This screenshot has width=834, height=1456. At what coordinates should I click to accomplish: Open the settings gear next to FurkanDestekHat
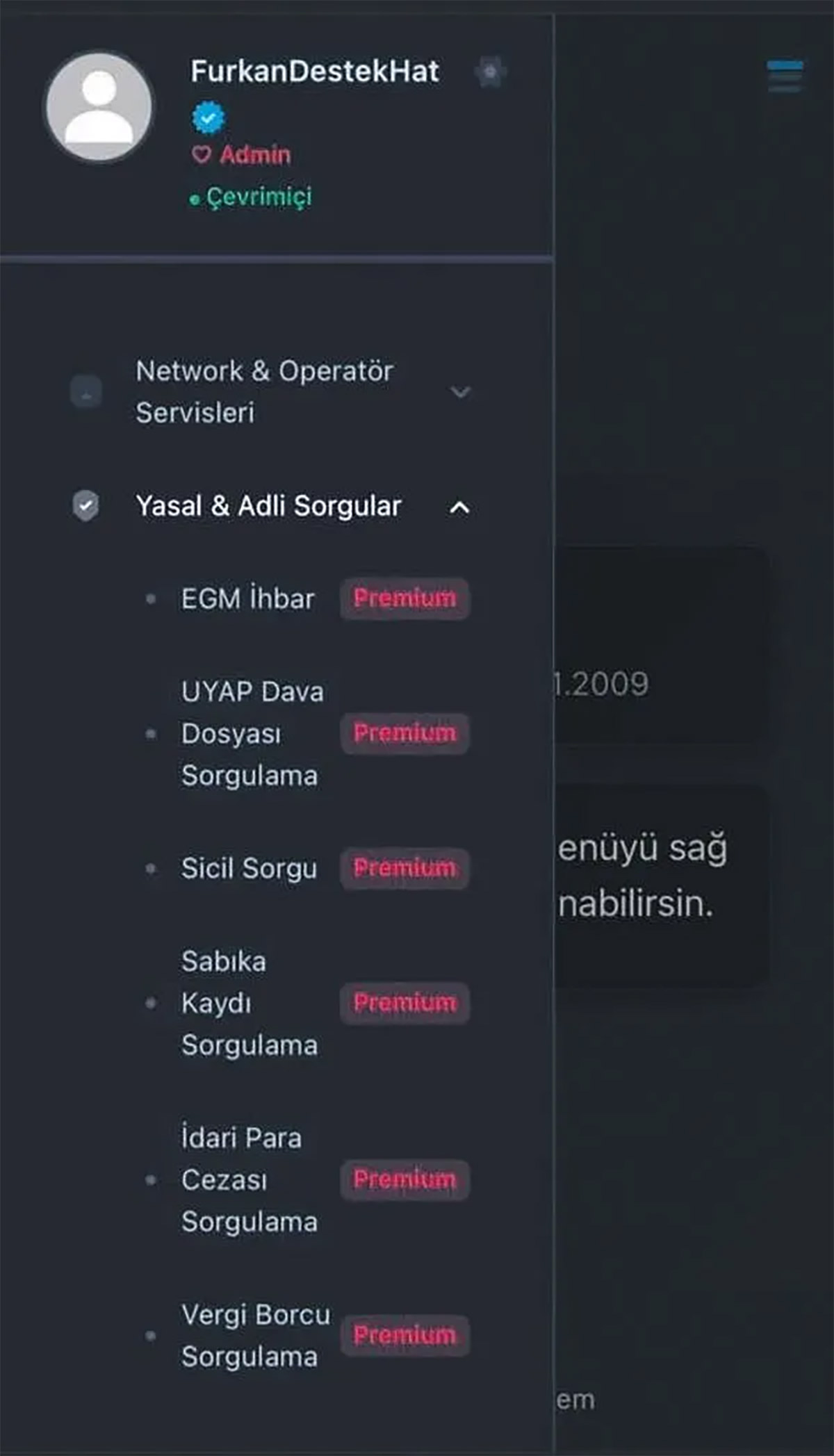pos(491,72)
